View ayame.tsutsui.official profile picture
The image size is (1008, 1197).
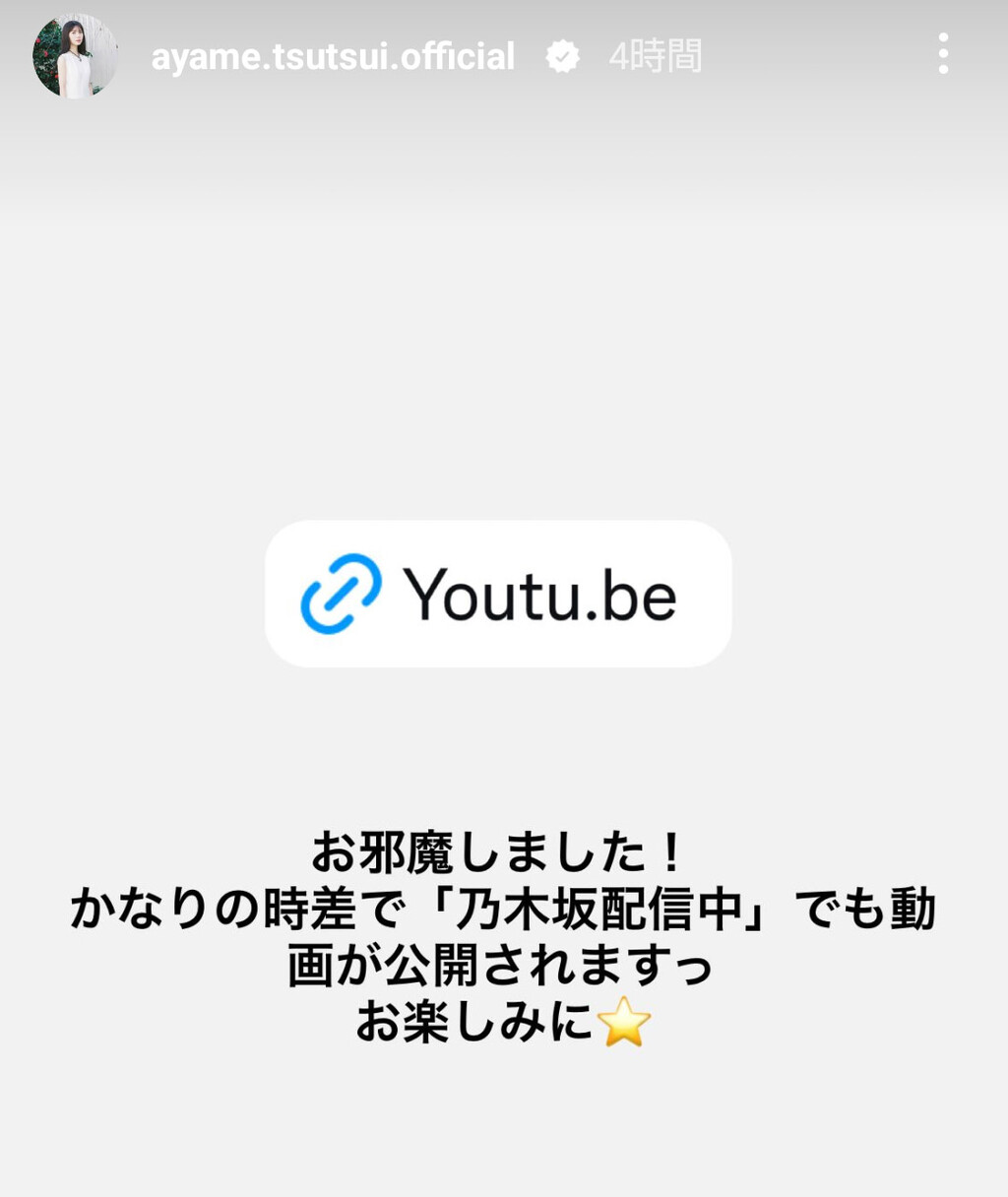pyautogui.click(x=75, y=56)
